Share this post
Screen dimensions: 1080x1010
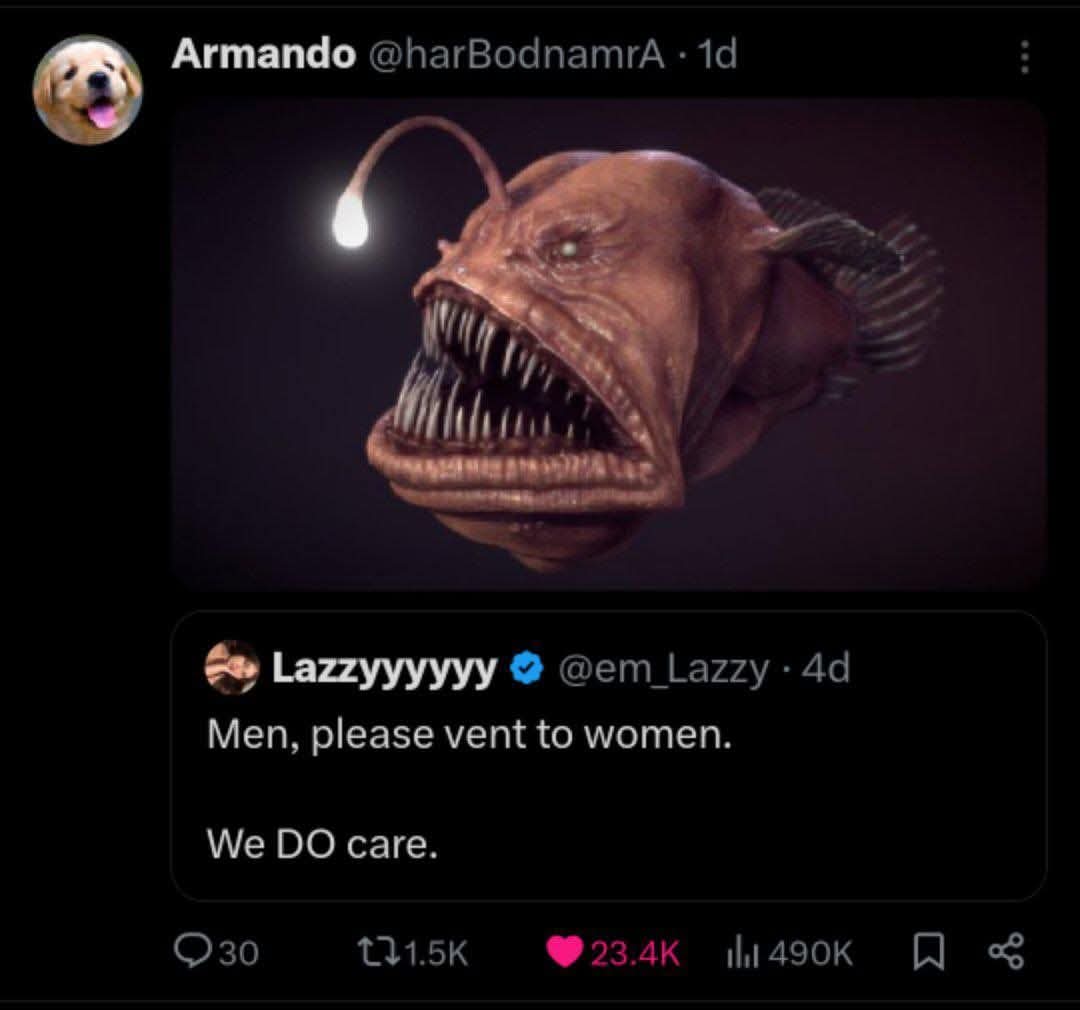[1005, 952]
